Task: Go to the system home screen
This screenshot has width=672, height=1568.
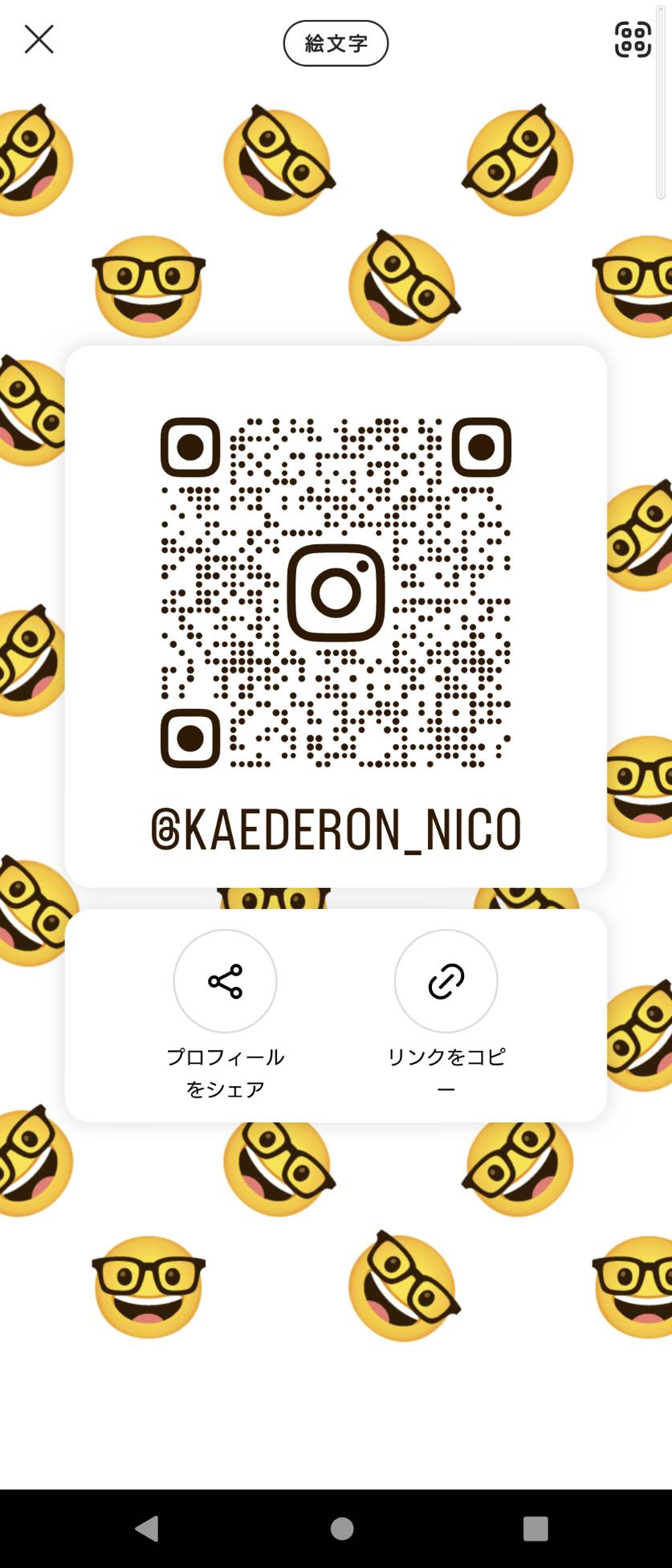Action: [342, 1528]
